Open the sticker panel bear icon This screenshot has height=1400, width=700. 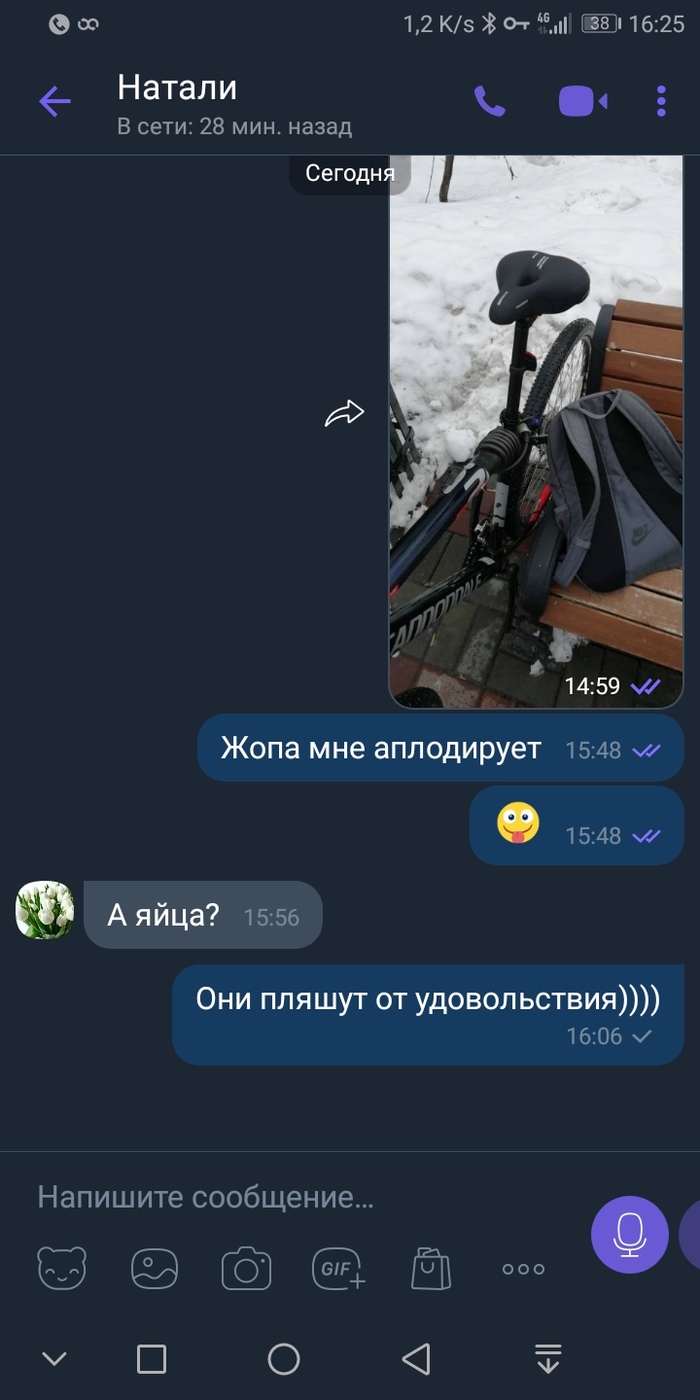tap(62, 1268)
